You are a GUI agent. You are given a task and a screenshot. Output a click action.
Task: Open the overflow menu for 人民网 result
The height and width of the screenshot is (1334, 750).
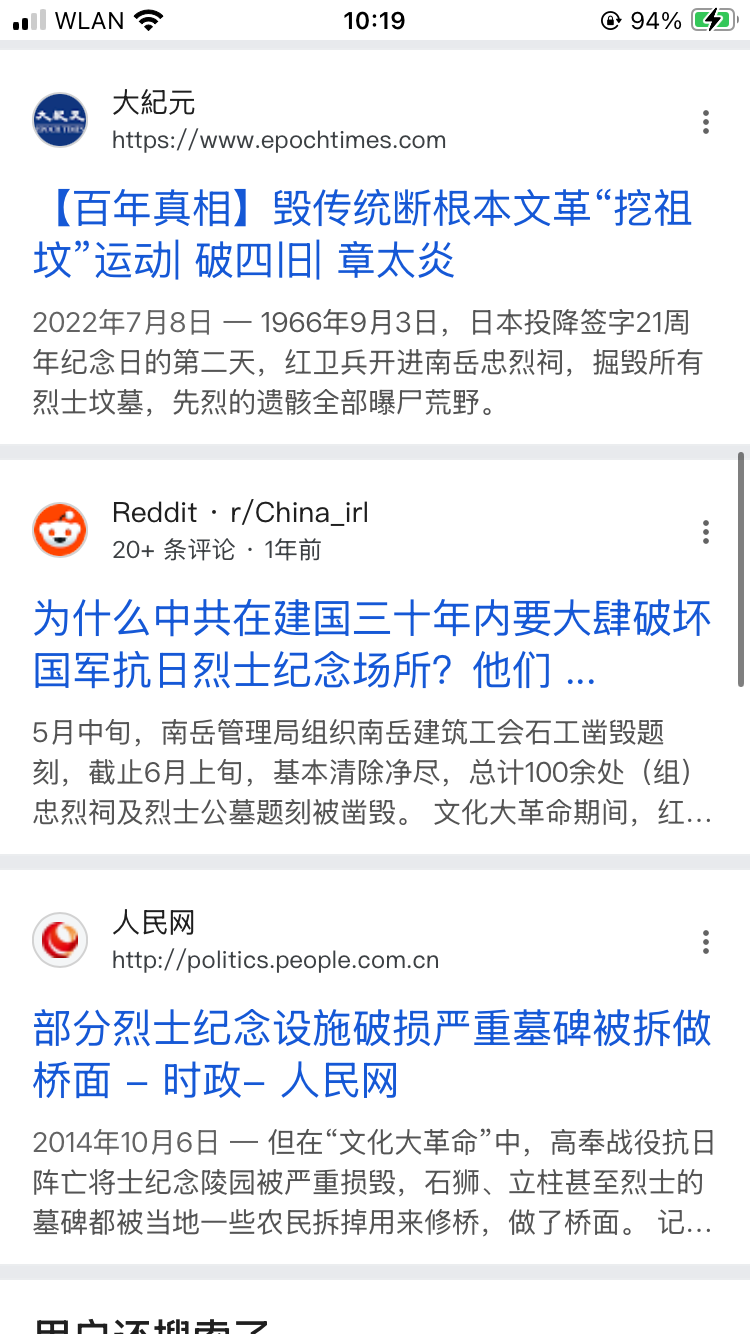coord(705,942)
